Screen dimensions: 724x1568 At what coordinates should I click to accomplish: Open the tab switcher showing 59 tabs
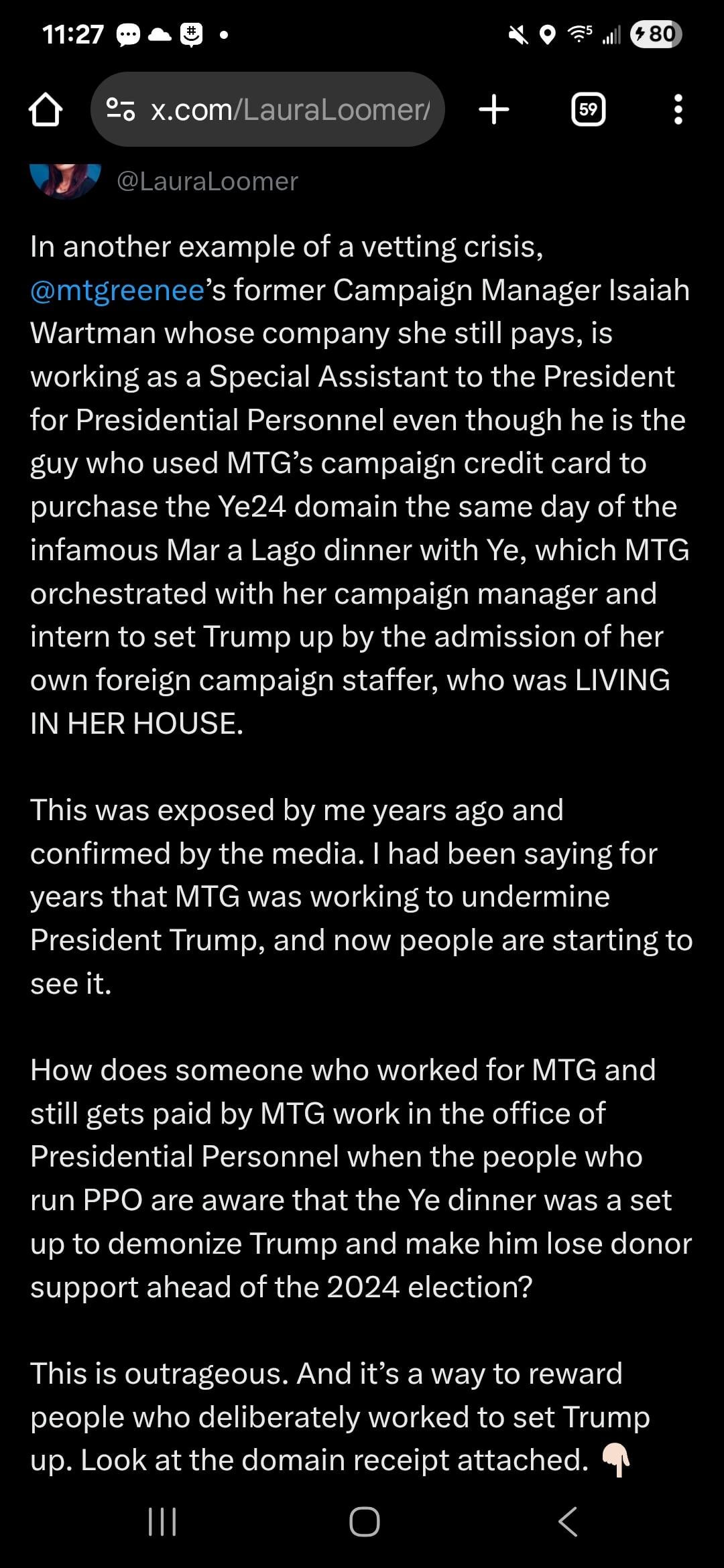588,109
